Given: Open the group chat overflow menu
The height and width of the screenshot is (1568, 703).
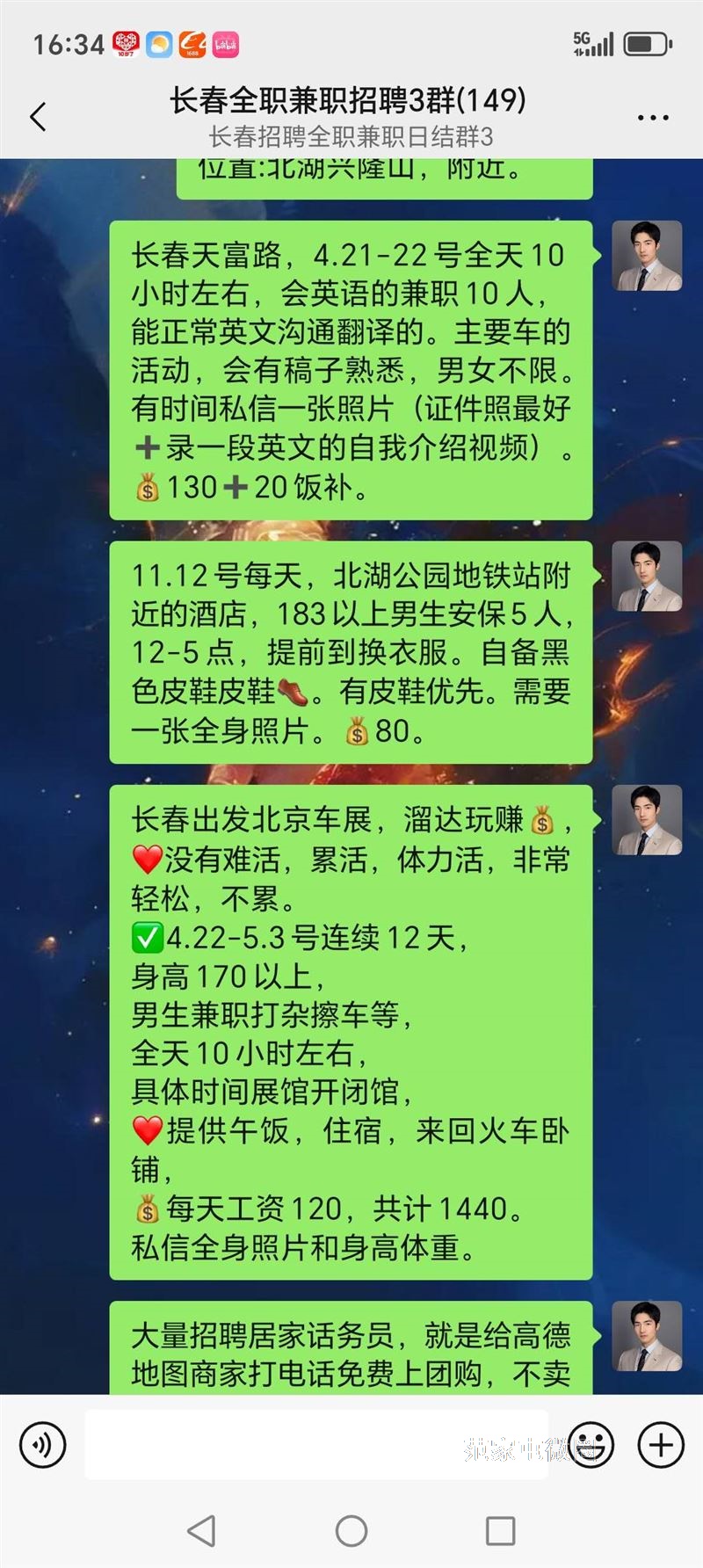Looking at the screenshot, I should point(652,117).
